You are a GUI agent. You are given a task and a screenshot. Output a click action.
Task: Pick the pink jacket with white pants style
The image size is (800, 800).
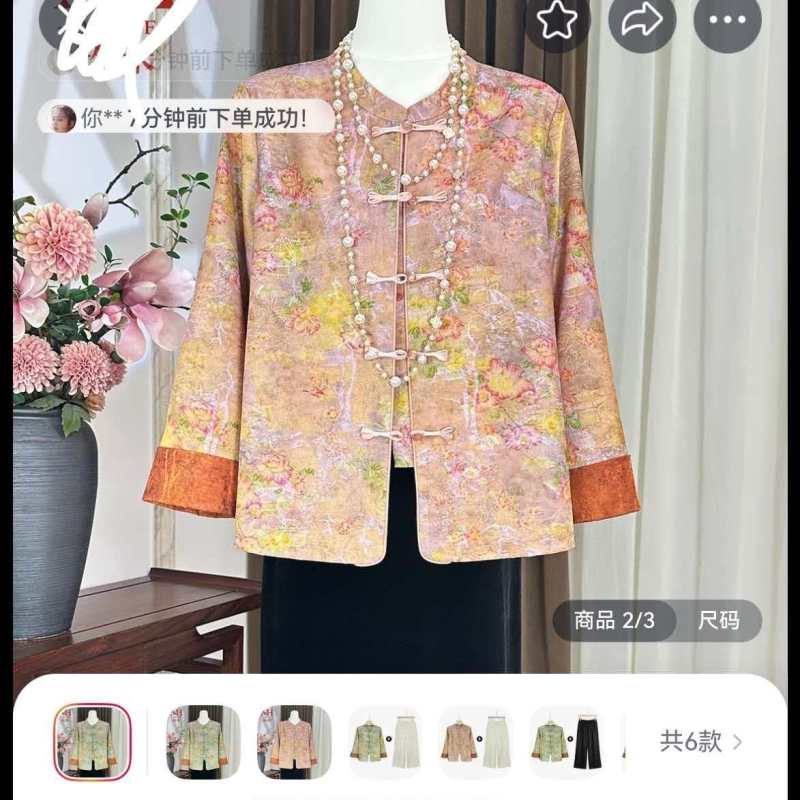tap(475, 741)
